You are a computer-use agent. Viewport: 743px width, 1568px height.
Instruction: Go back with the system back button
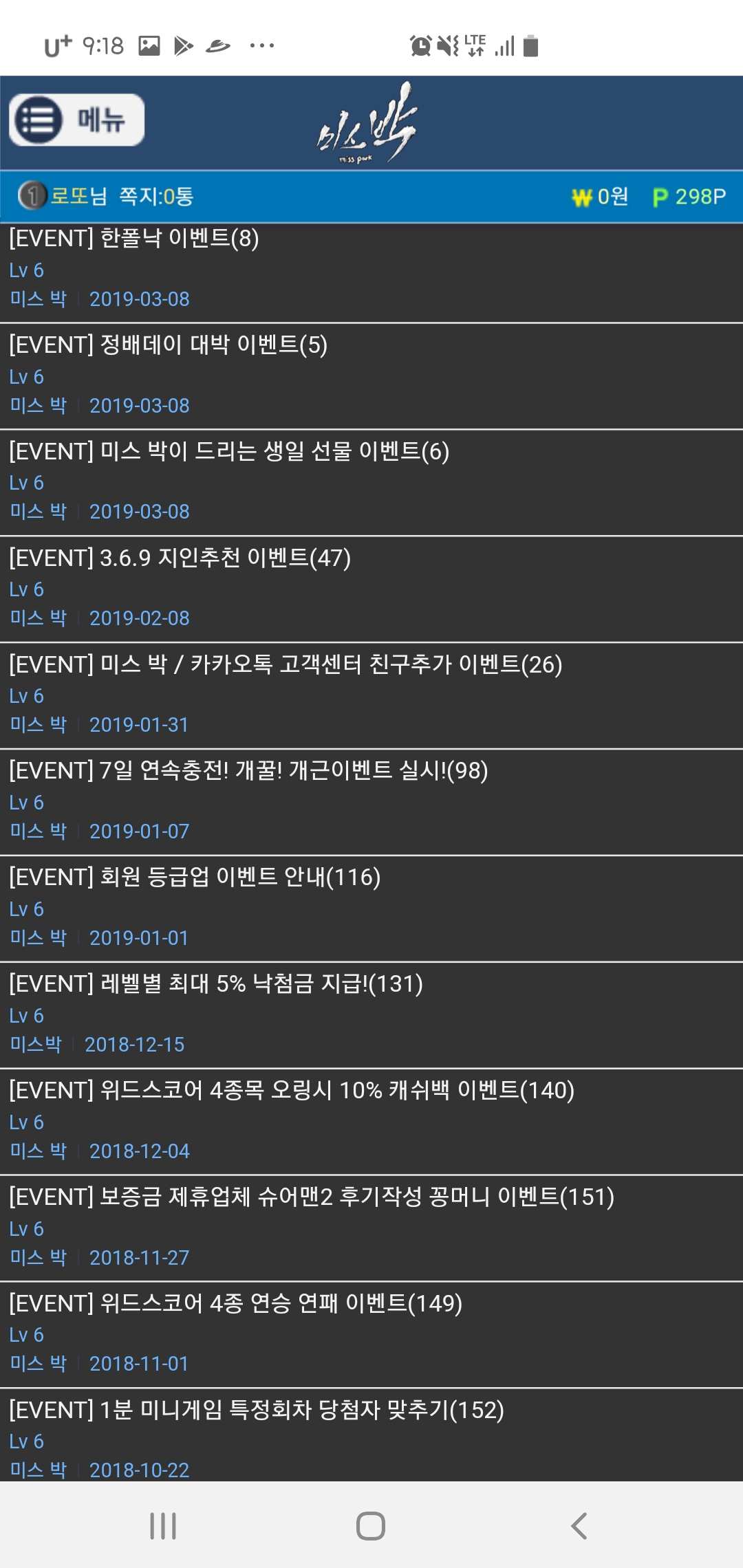click(x=579, y=1526)
